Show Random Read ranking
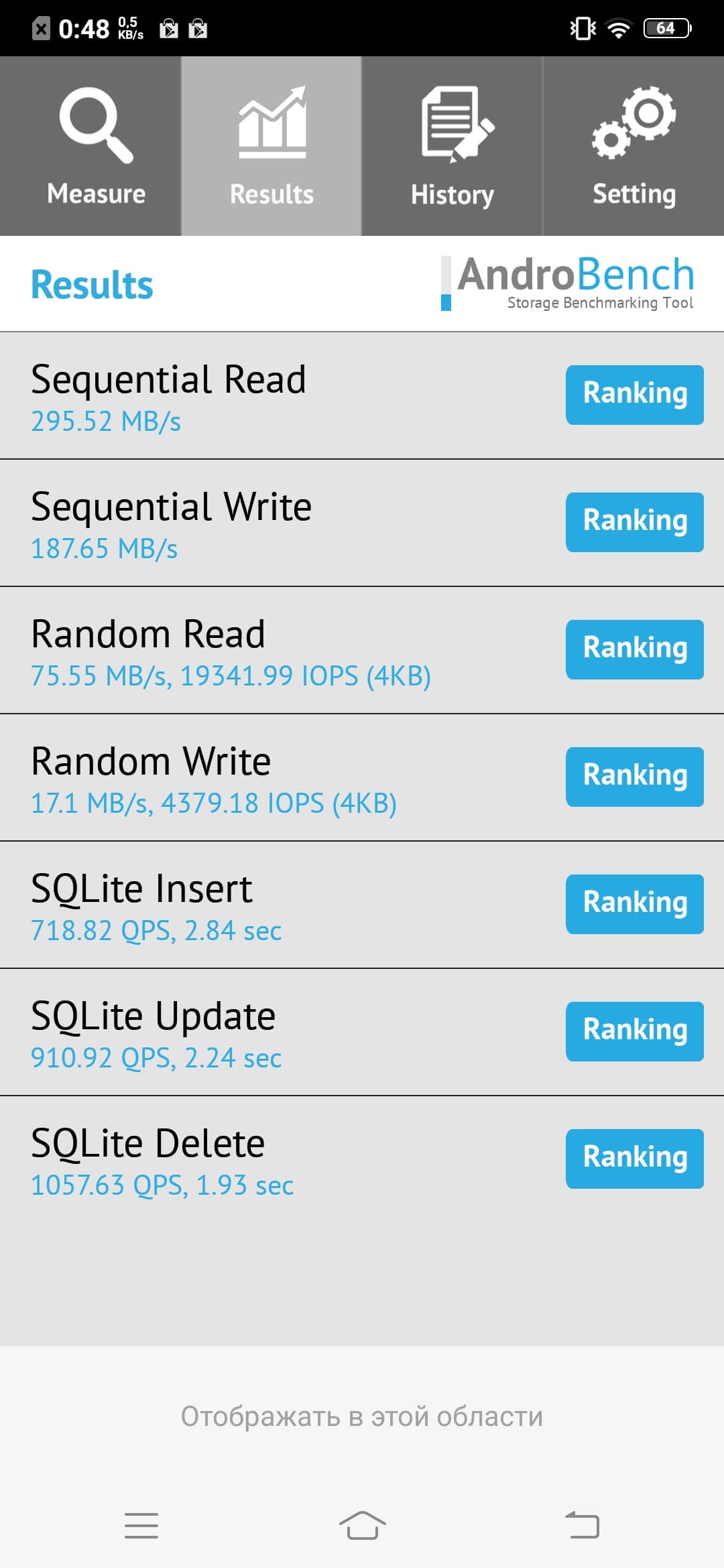Image resolution: width=724 pixels, height=1568 pixels. click(x=634, y=649)
